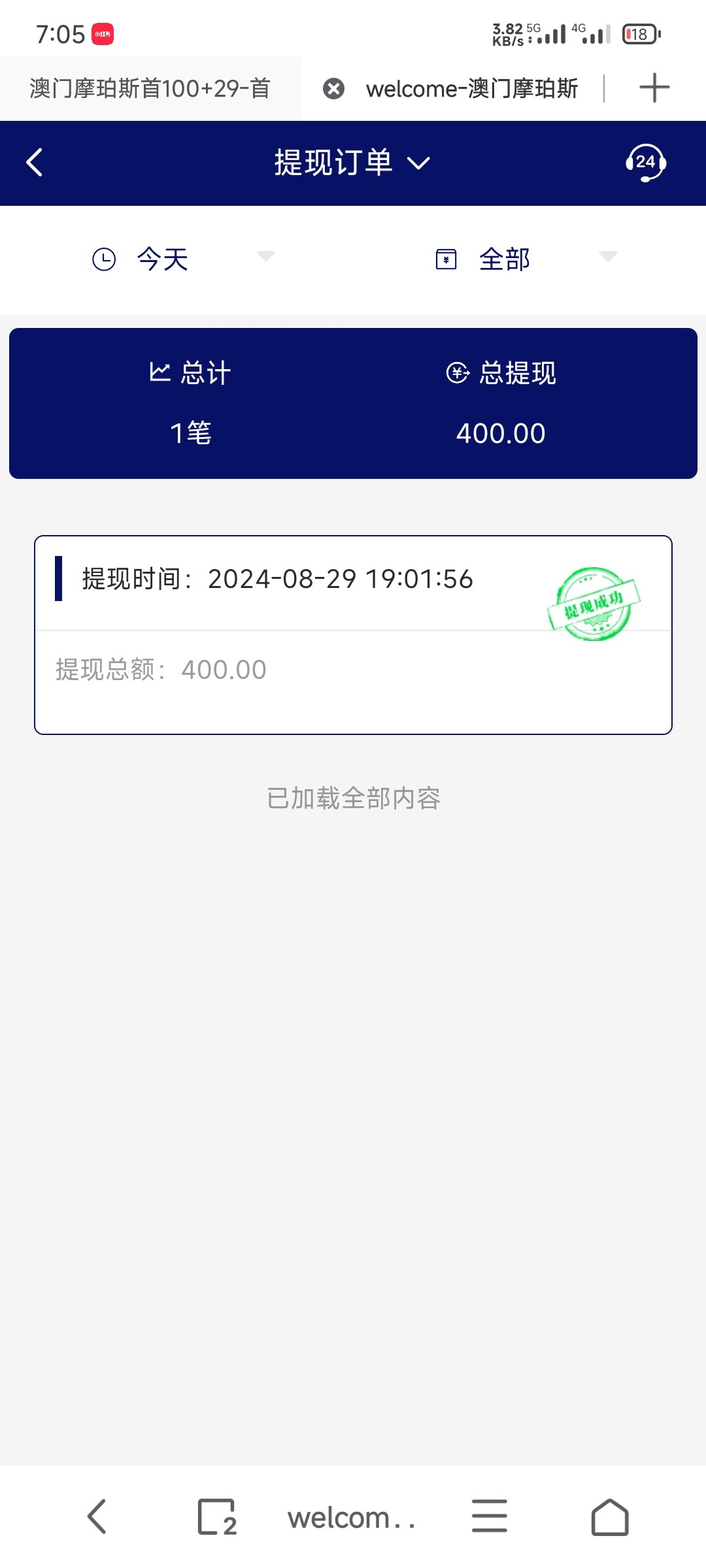The width and height of the screenshot is (706, 1568).
Task: Go to the browser home page
Action: 609,1516
